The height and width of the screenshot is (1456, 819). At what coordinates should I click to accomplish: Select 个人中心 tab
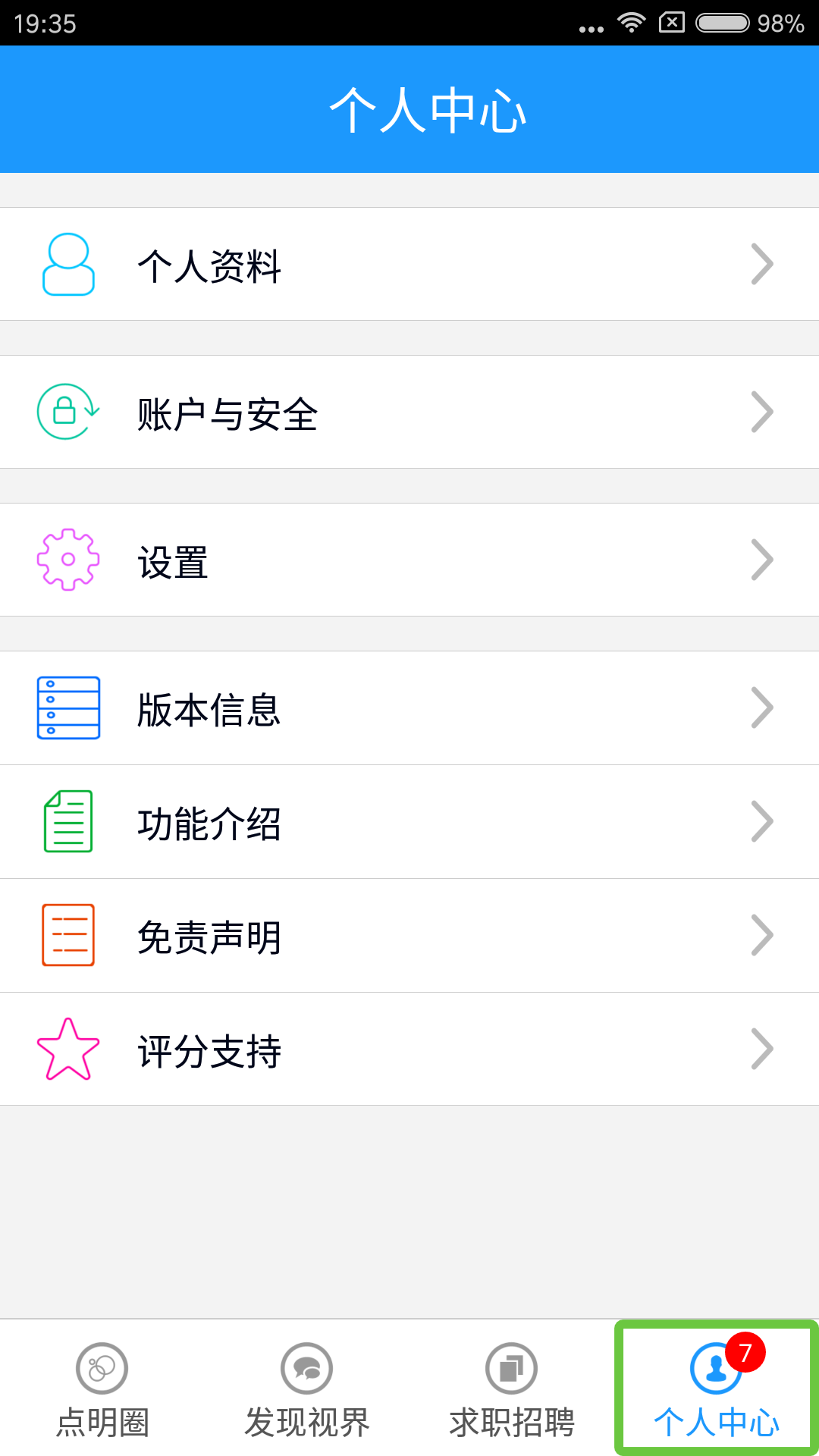(717, 1389)
